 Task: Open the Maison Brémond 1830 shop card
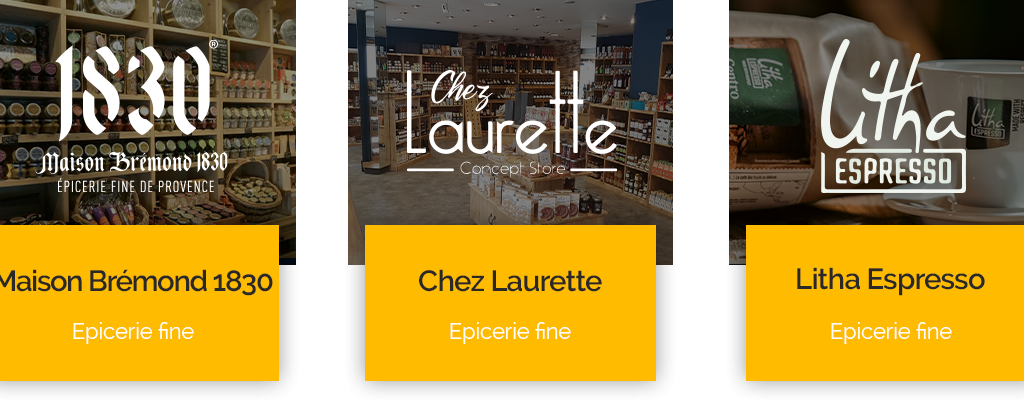pos(135,282)
